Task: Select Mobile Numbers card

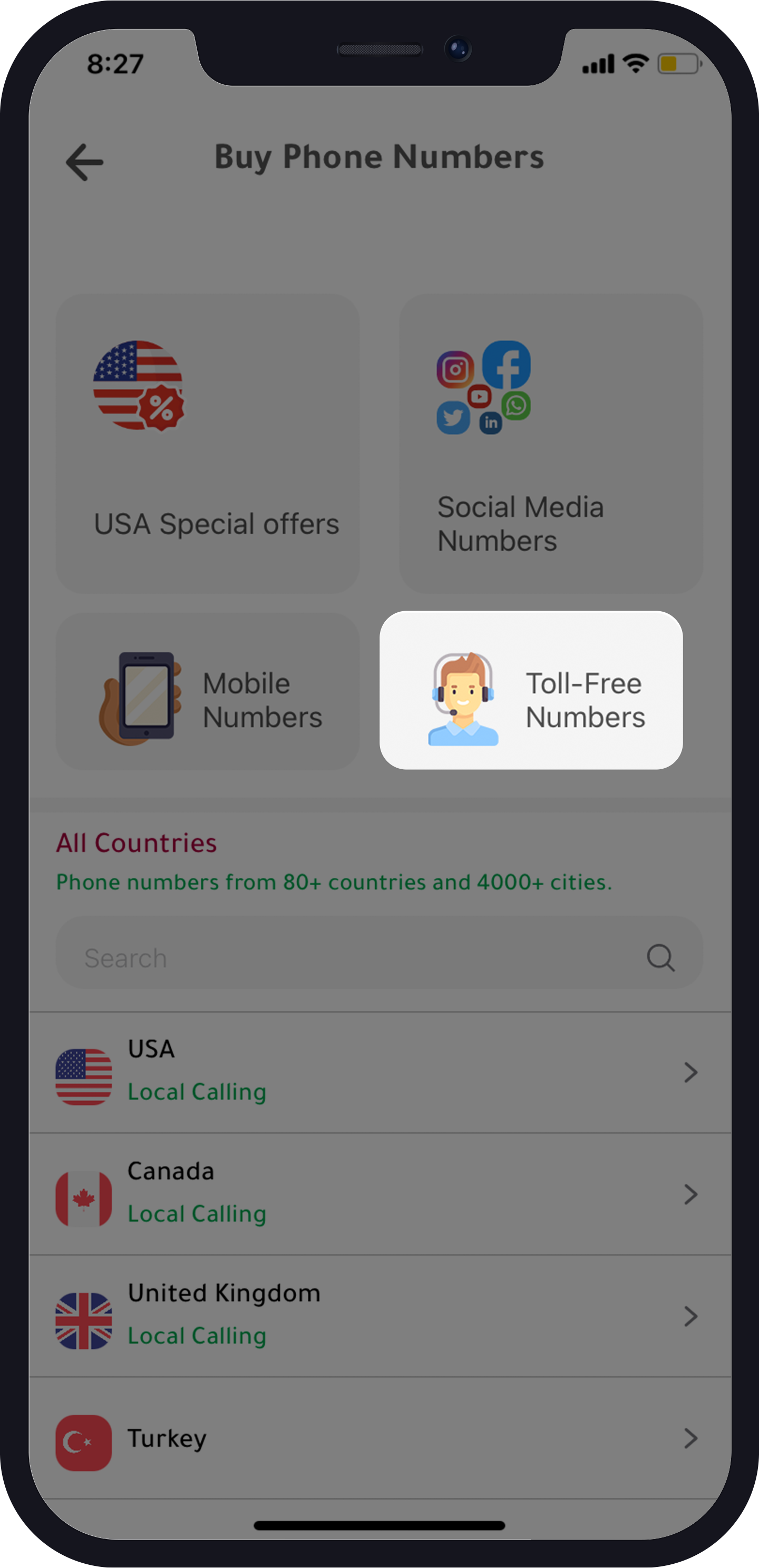Action: [208, 691]
